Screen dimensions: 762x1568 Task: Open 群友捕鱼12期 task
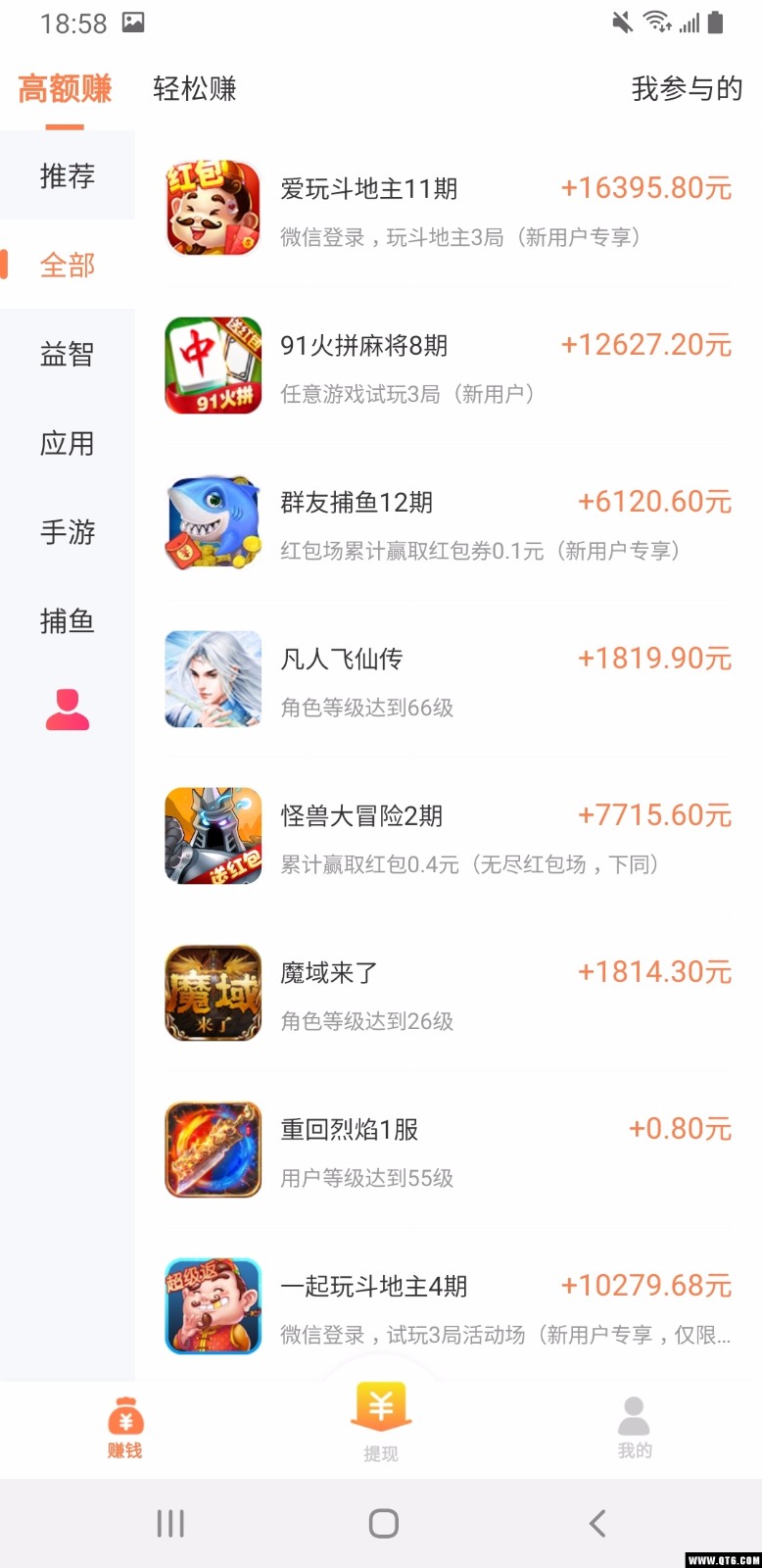[x=448, y=522]
